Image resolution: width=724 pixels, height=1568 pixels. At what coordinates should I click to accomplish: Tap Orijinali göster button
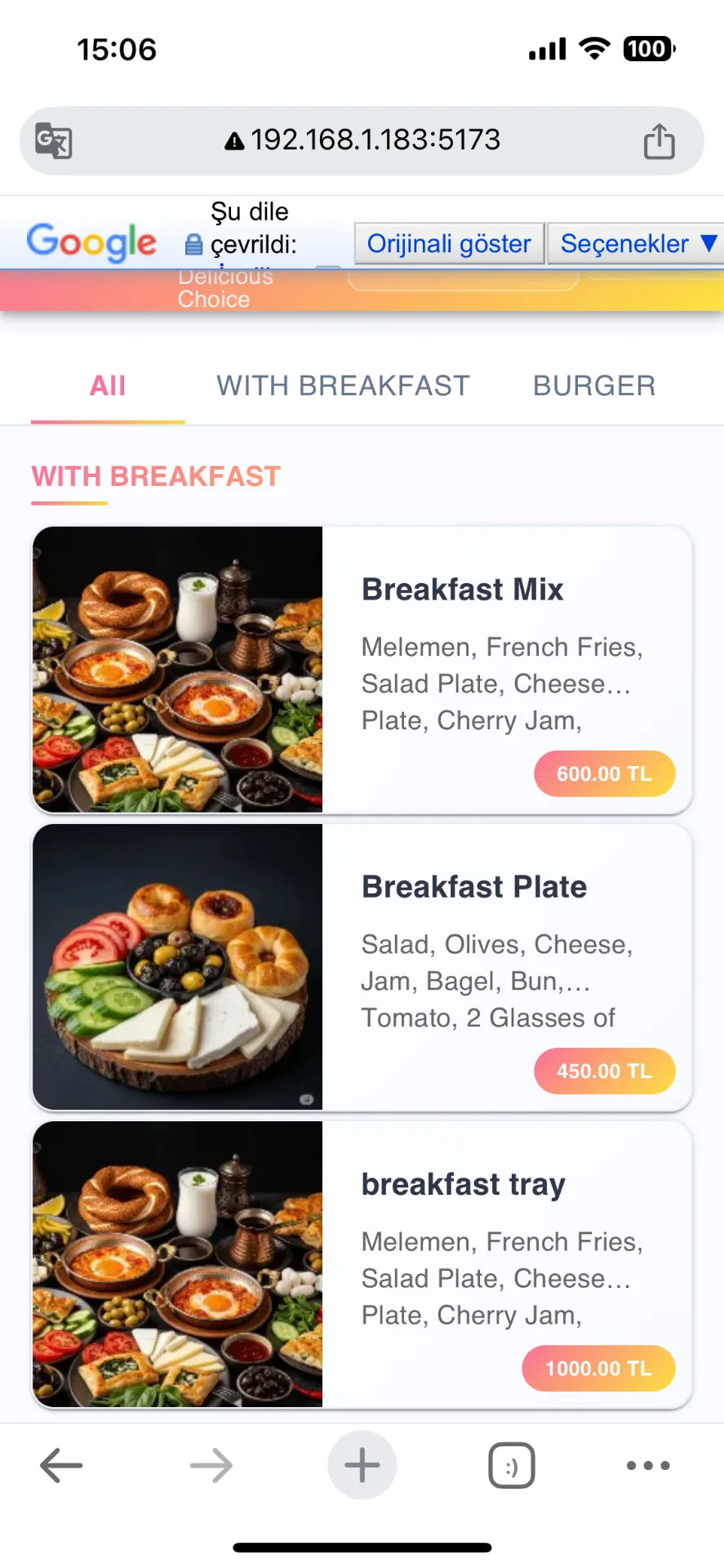pyautogui.click(x=449, y=243)
